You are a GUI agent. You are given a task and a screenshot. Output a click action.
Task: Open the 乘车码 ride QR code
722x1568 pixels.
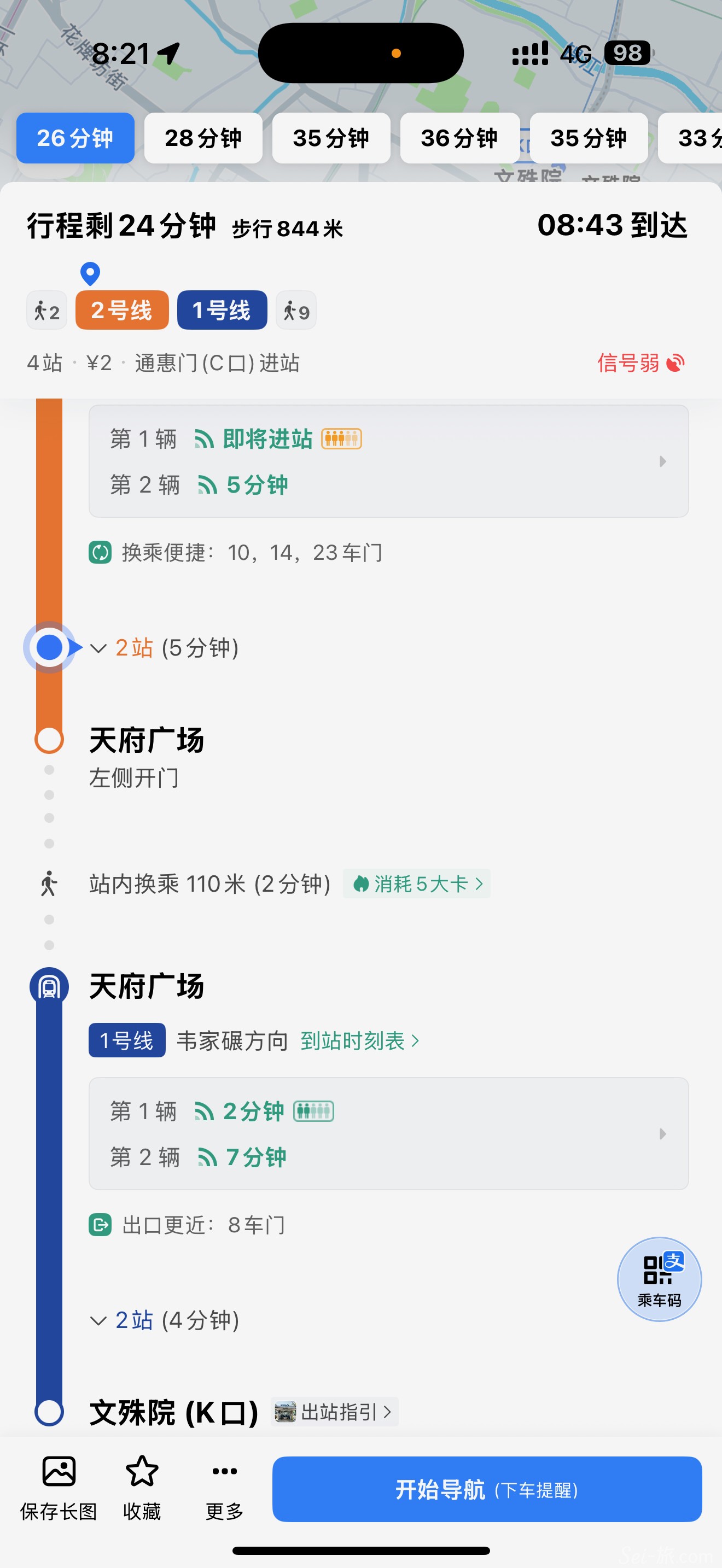coord(659,1279)
